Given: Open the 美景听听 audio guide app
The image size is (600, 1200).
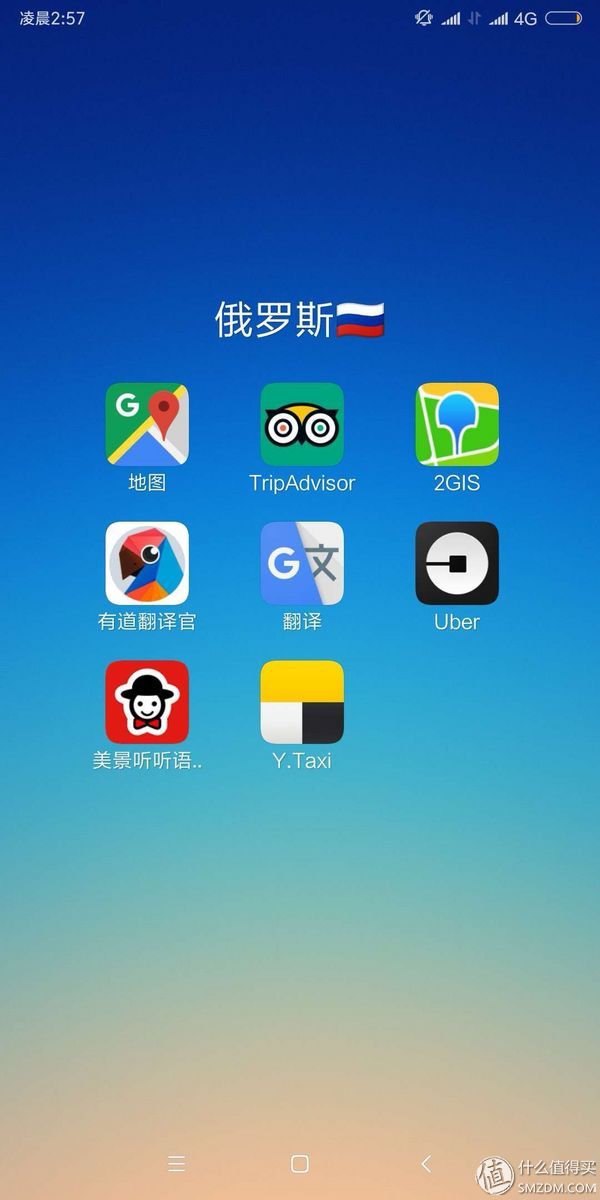Looking at the screenshot, I should [x=147, y=702].
